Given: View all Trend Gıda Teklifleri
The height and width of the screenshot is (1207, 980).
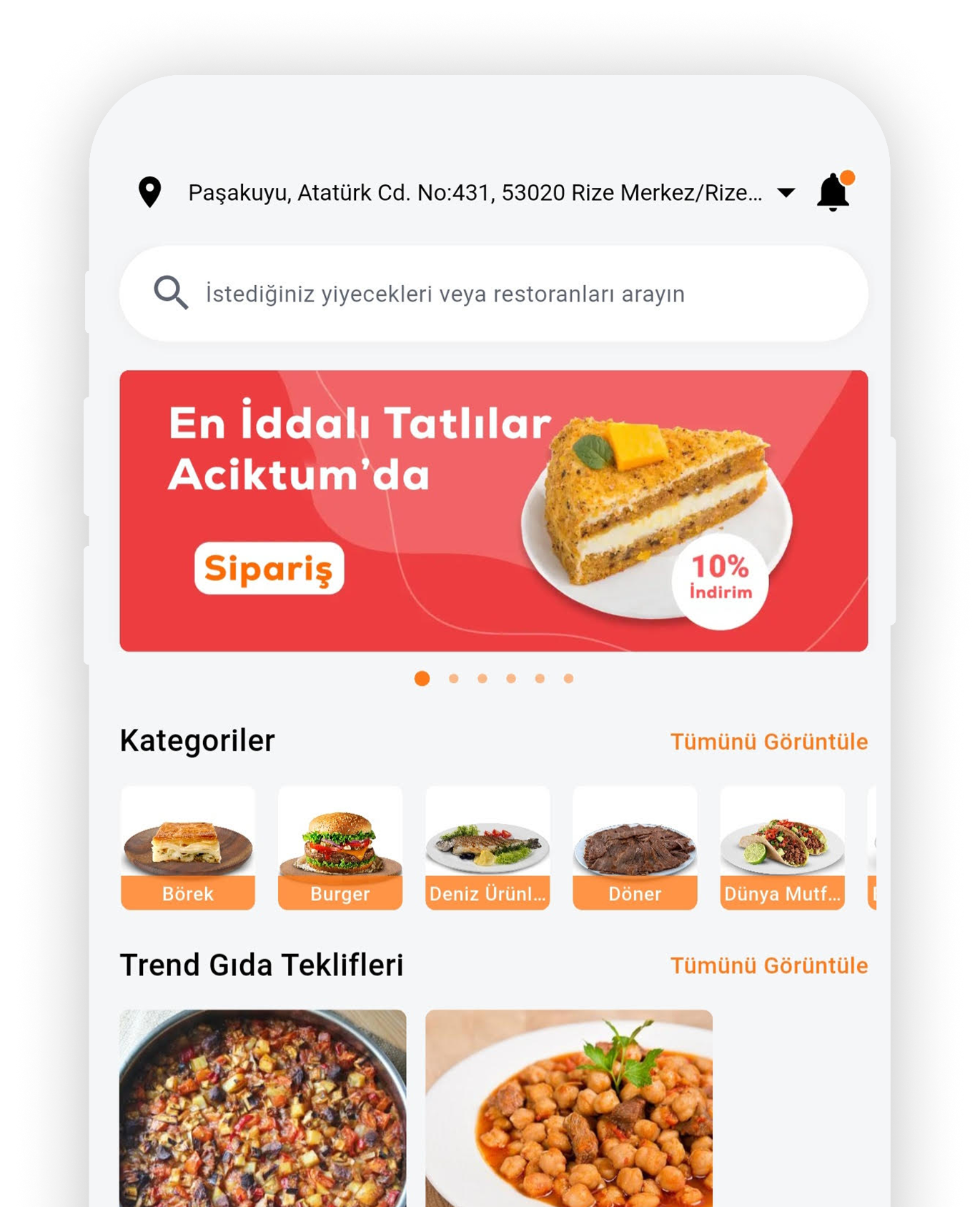Looking at the screenshot, I should click(x=768, y=965).
